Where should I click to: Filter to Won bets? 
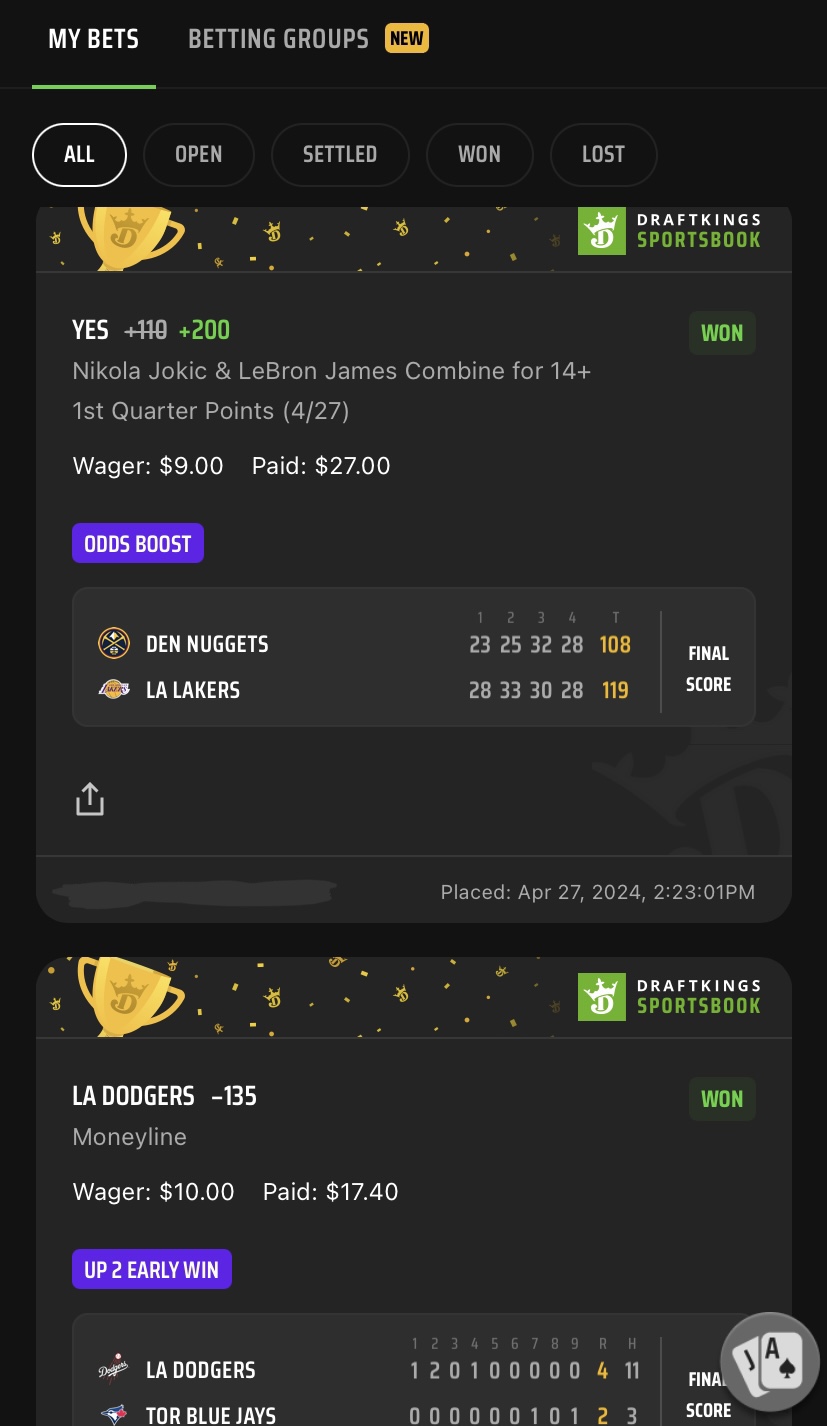[x=479, y=155]
